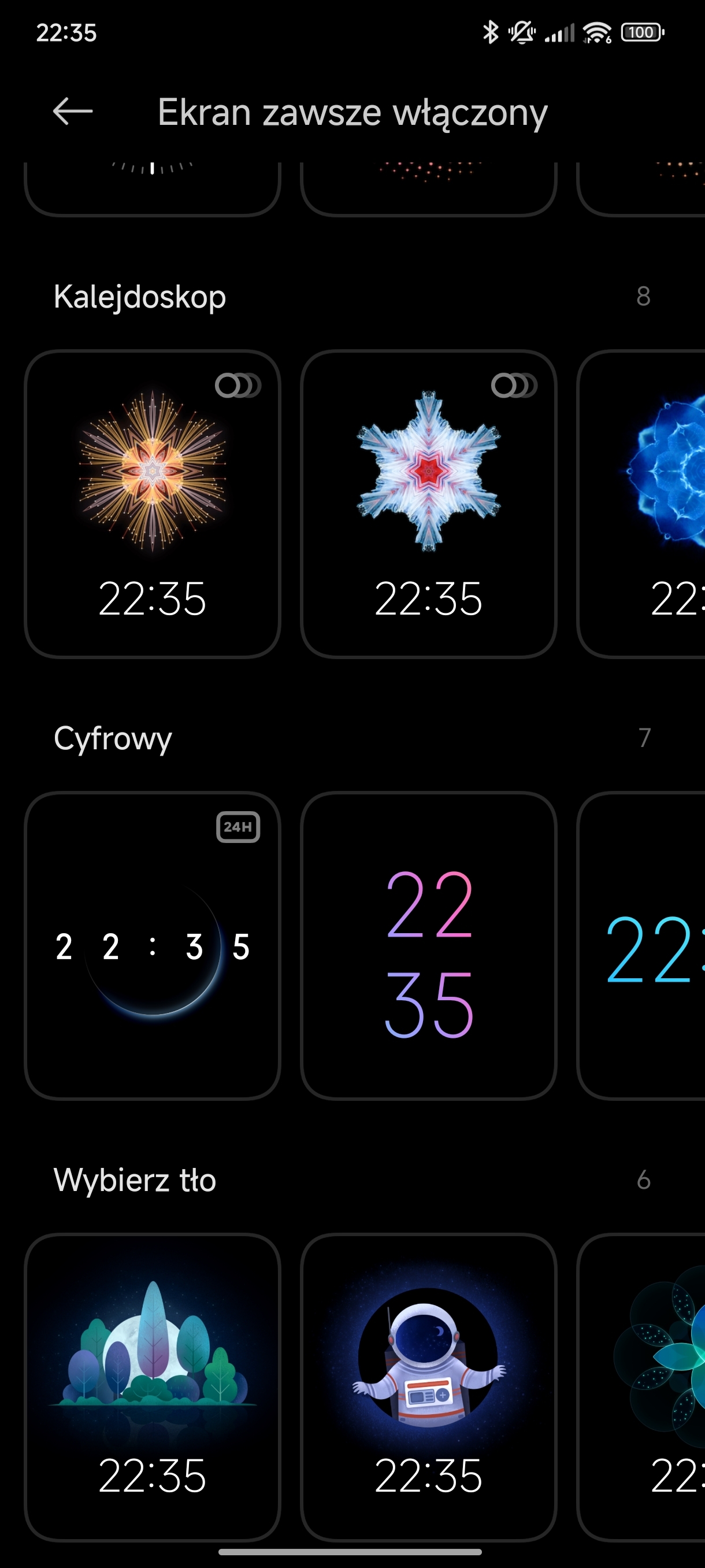Go back from Ekran zawsze włączony
The height and width of the screenshot is (1568, 705).
click(x=72, y=112)
